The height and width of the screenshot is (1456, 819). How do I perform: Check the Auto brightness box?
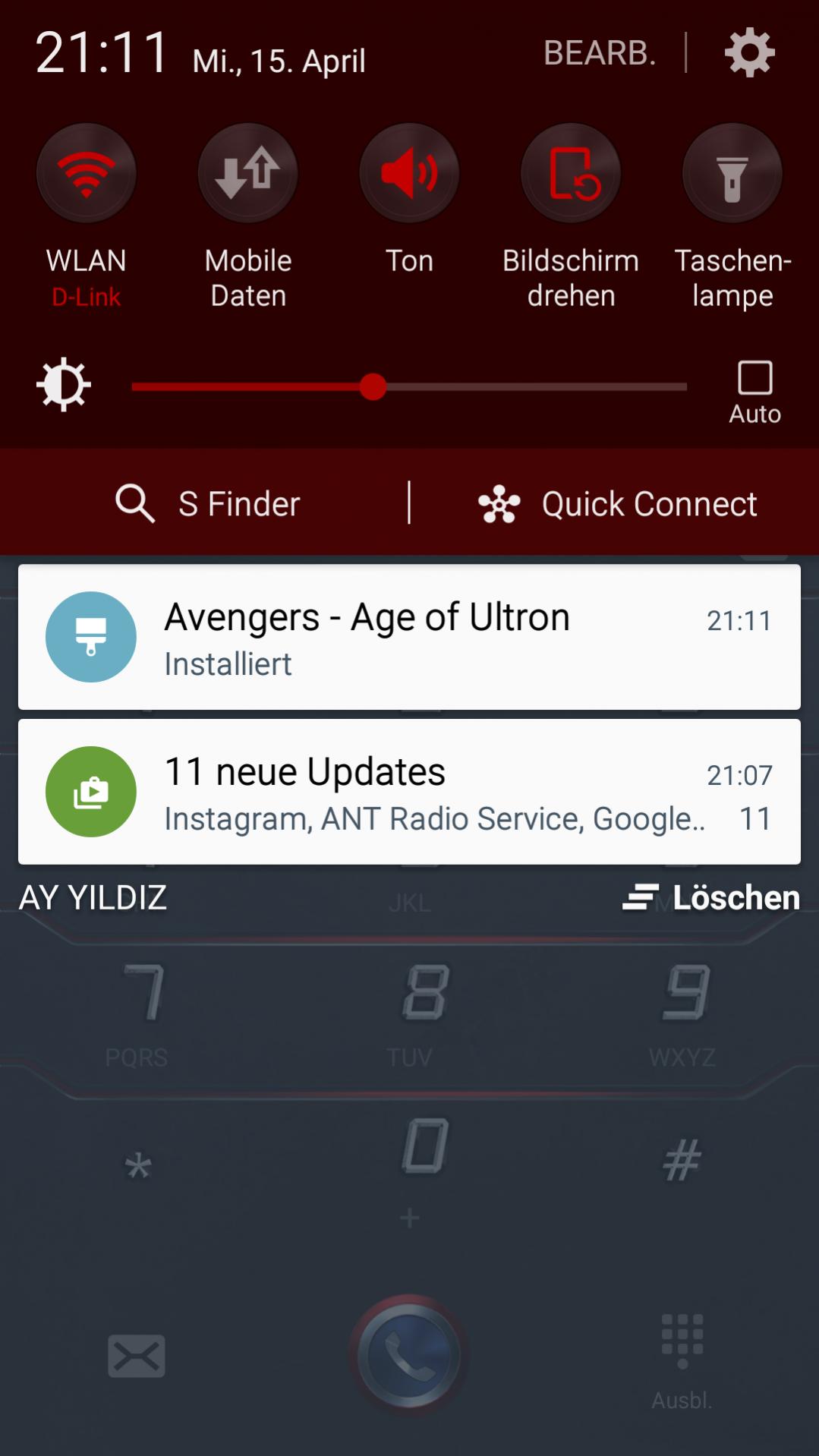click(x=755, y=378)
